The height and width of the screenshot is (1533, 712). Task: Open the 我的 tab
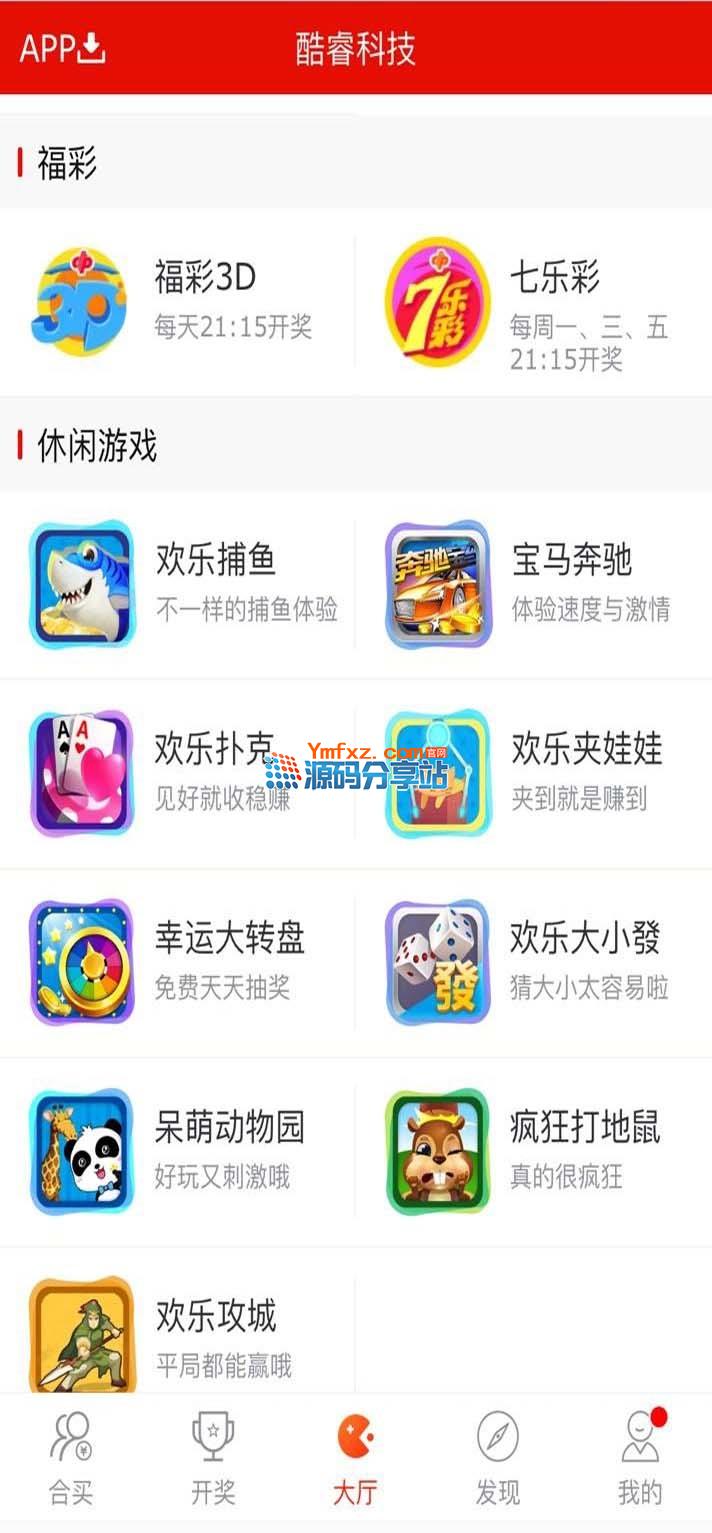pyautogui.click(x=640, y=1458)
